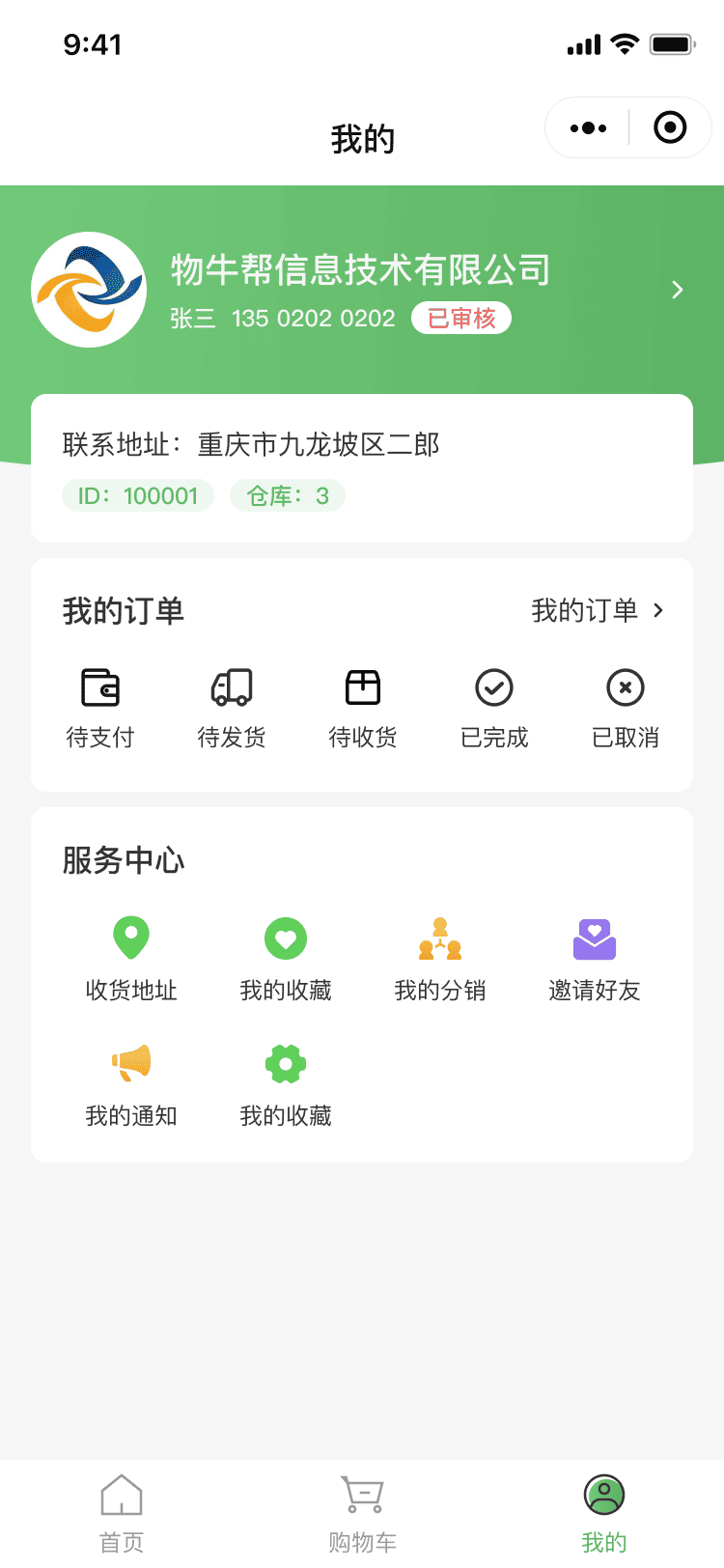Switch to the 首页 tab
The height and width of the screenshot is (1568, 724).
[x=122, y=1514]
